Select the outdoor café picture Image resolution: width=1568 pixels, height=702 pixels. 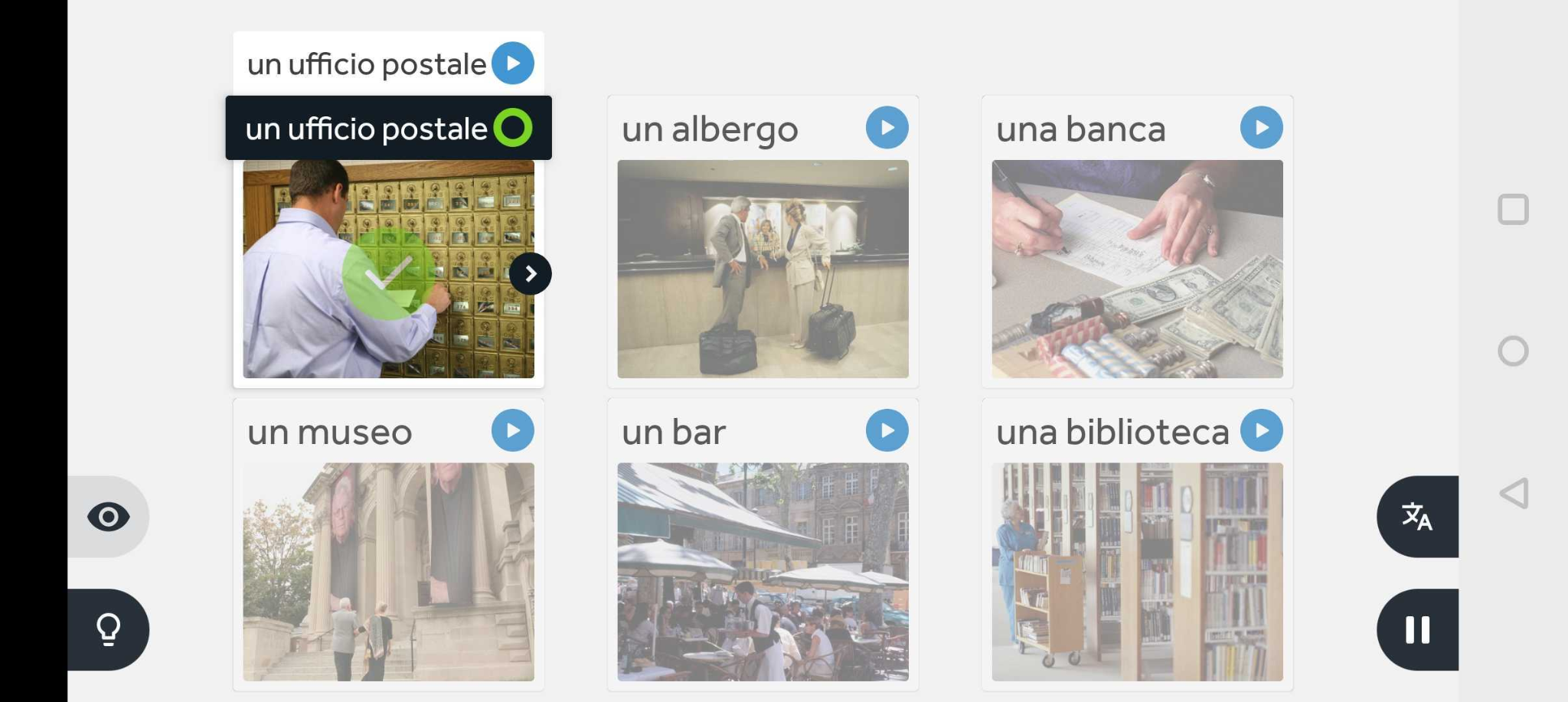763,572
